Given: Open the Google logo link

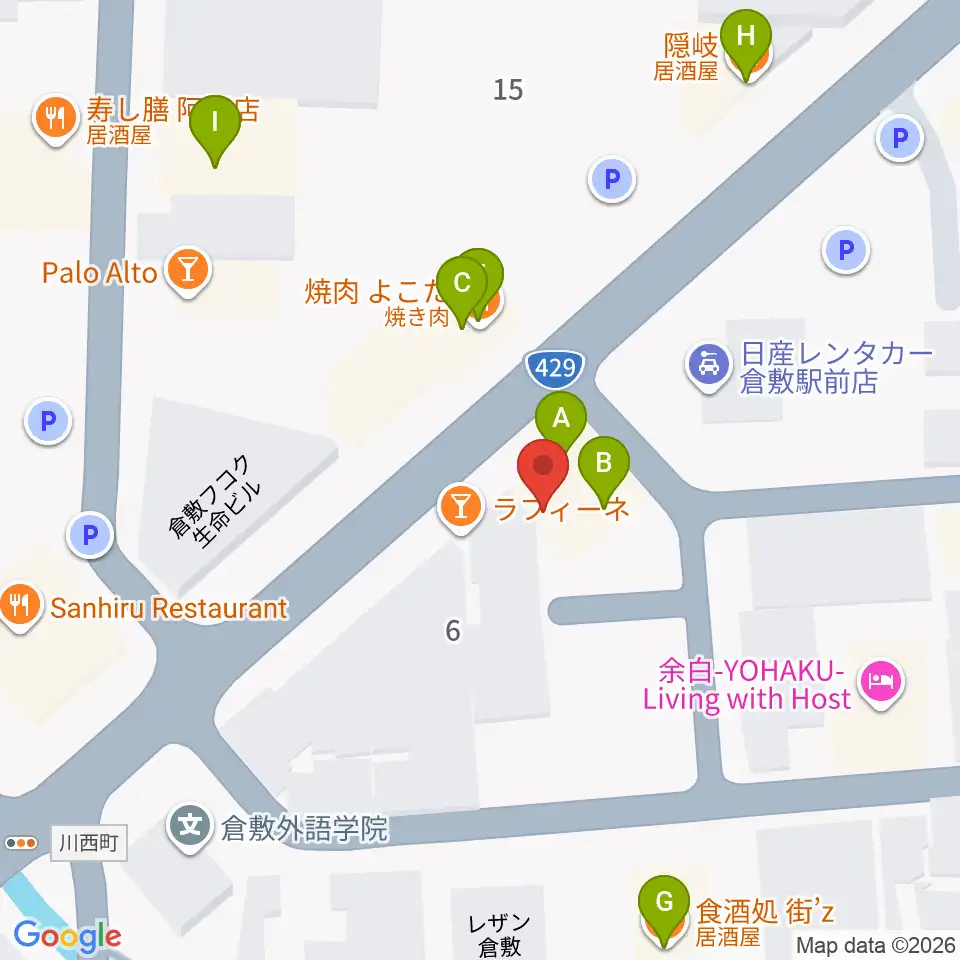Looking at the screenshot, I should (x=67, y=937).
